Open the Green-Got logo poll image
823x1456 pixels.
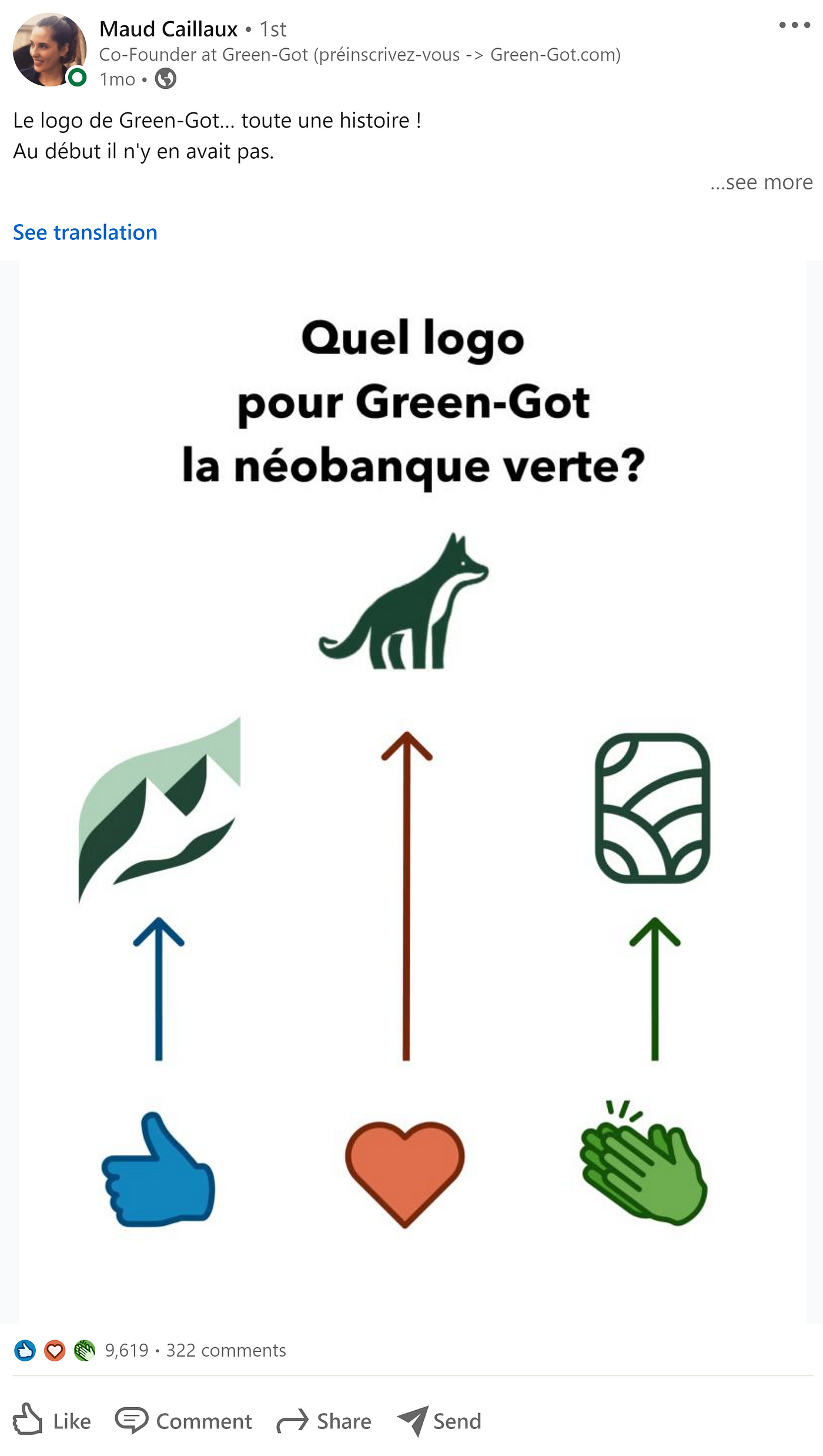point(411,788)
